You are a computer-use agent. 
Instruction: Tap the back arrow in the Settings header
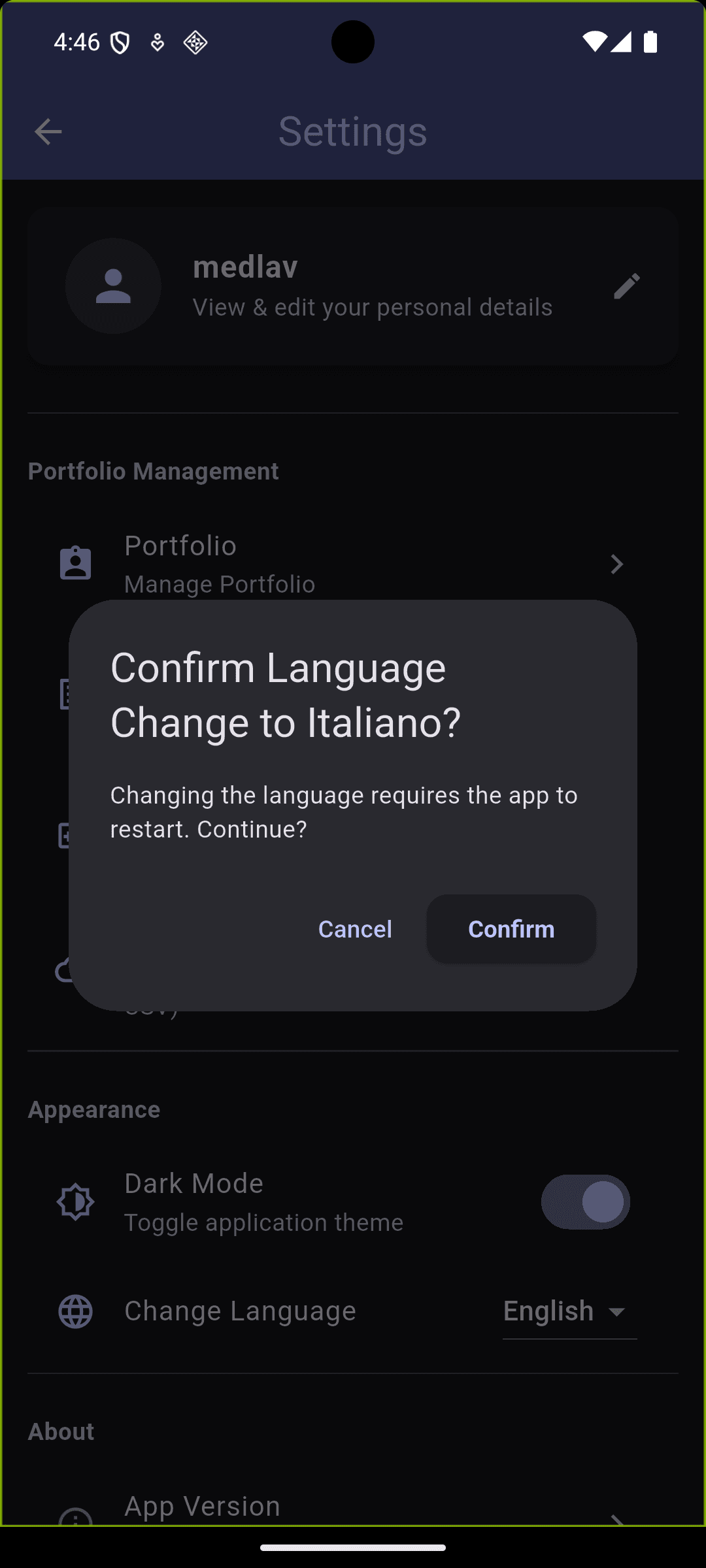(x=48, y=132)
